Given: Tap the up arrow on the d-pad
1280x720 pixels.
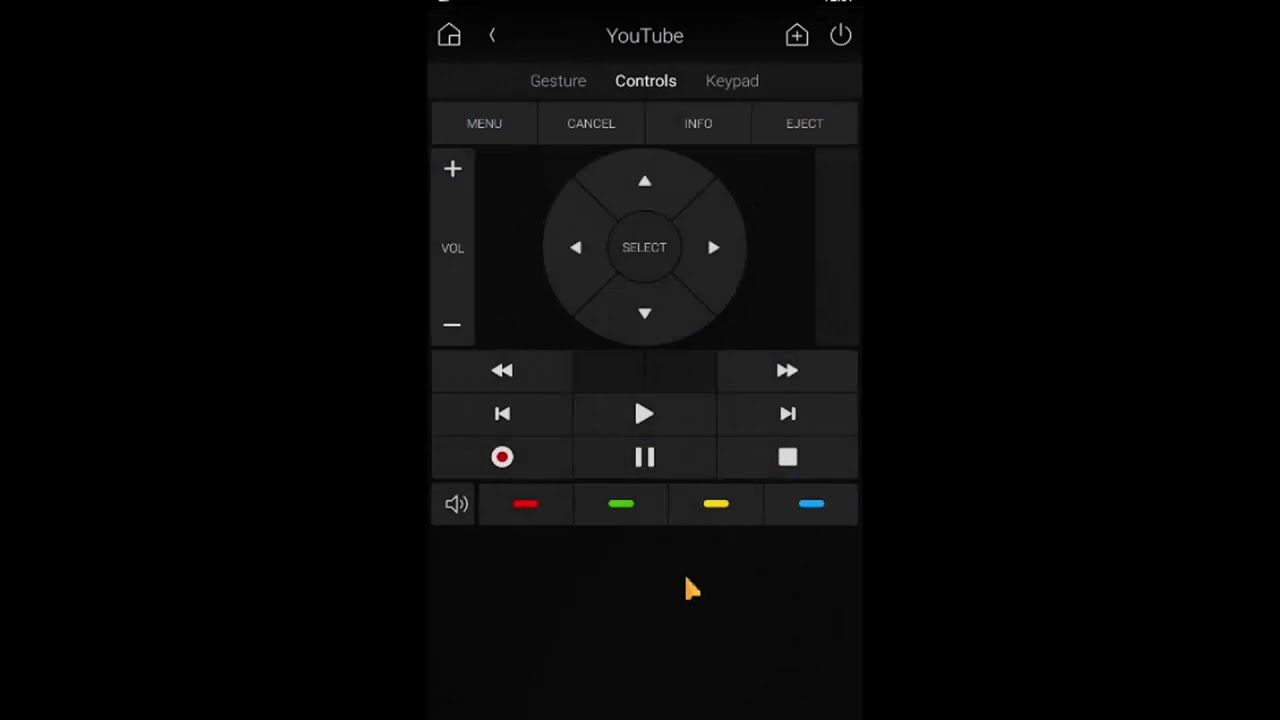Looking at the screenshot, I should pos(645,181).
